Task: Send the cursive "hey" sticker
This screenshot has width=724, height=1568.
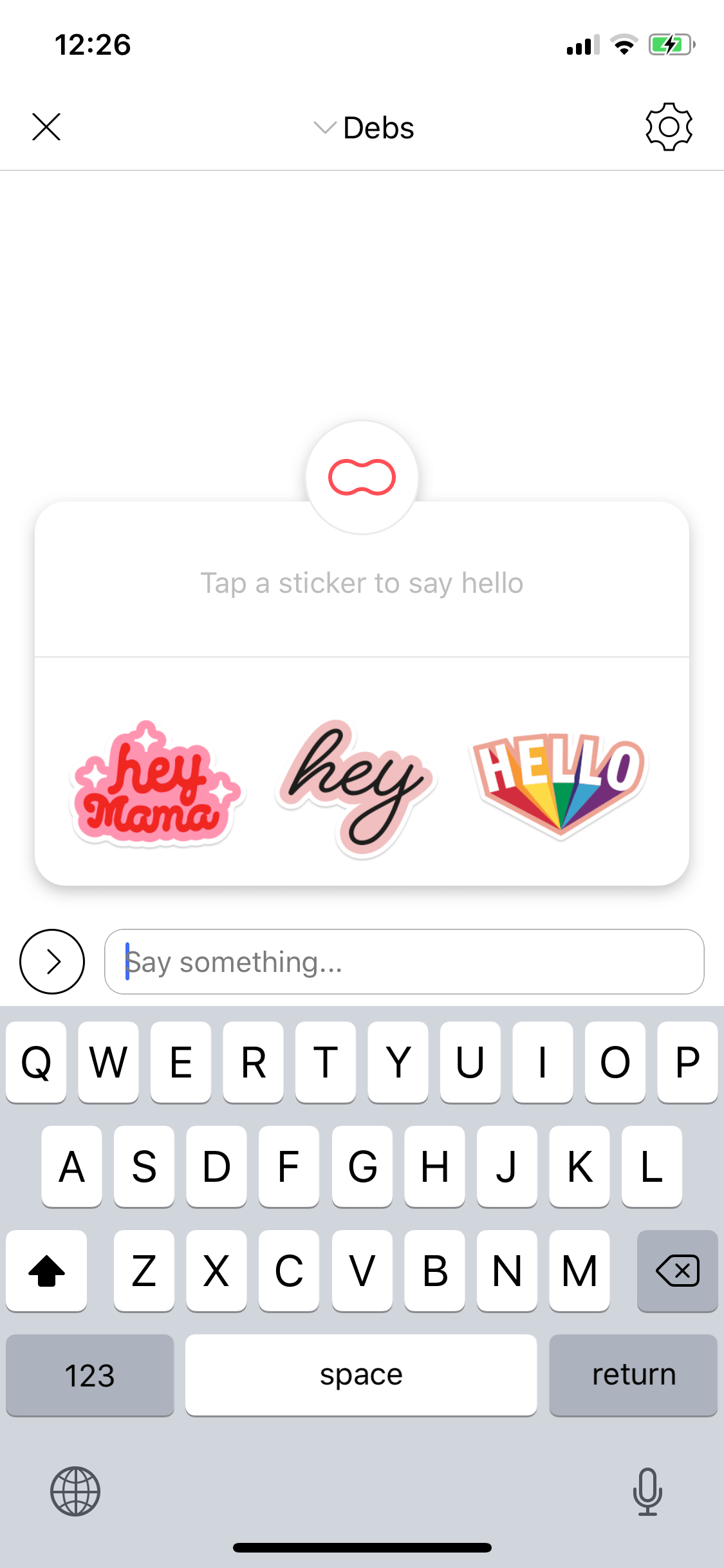Action: point(356,788)
